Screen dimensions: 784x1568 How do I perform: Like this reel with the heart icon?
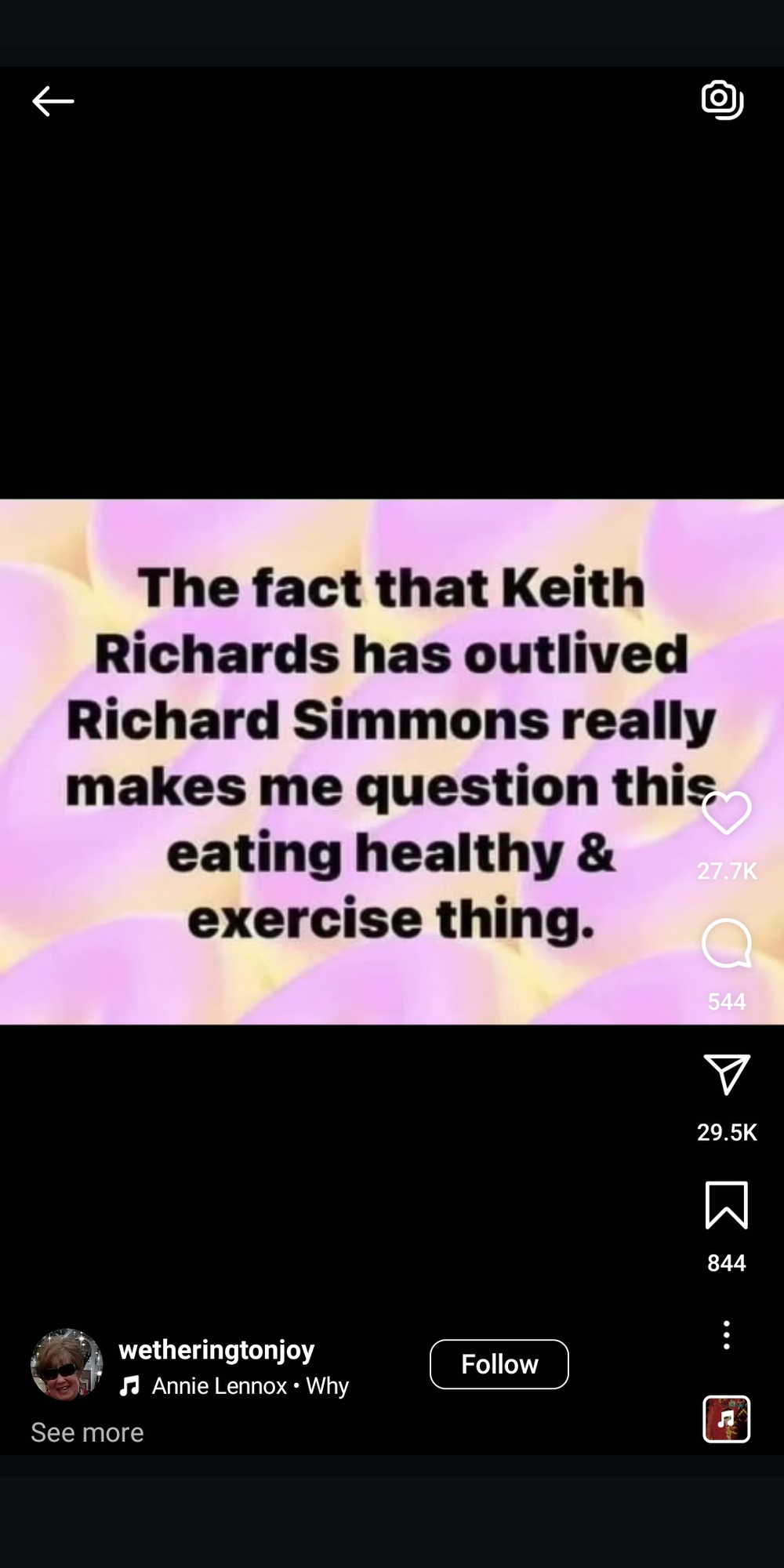tap(726, 813)
